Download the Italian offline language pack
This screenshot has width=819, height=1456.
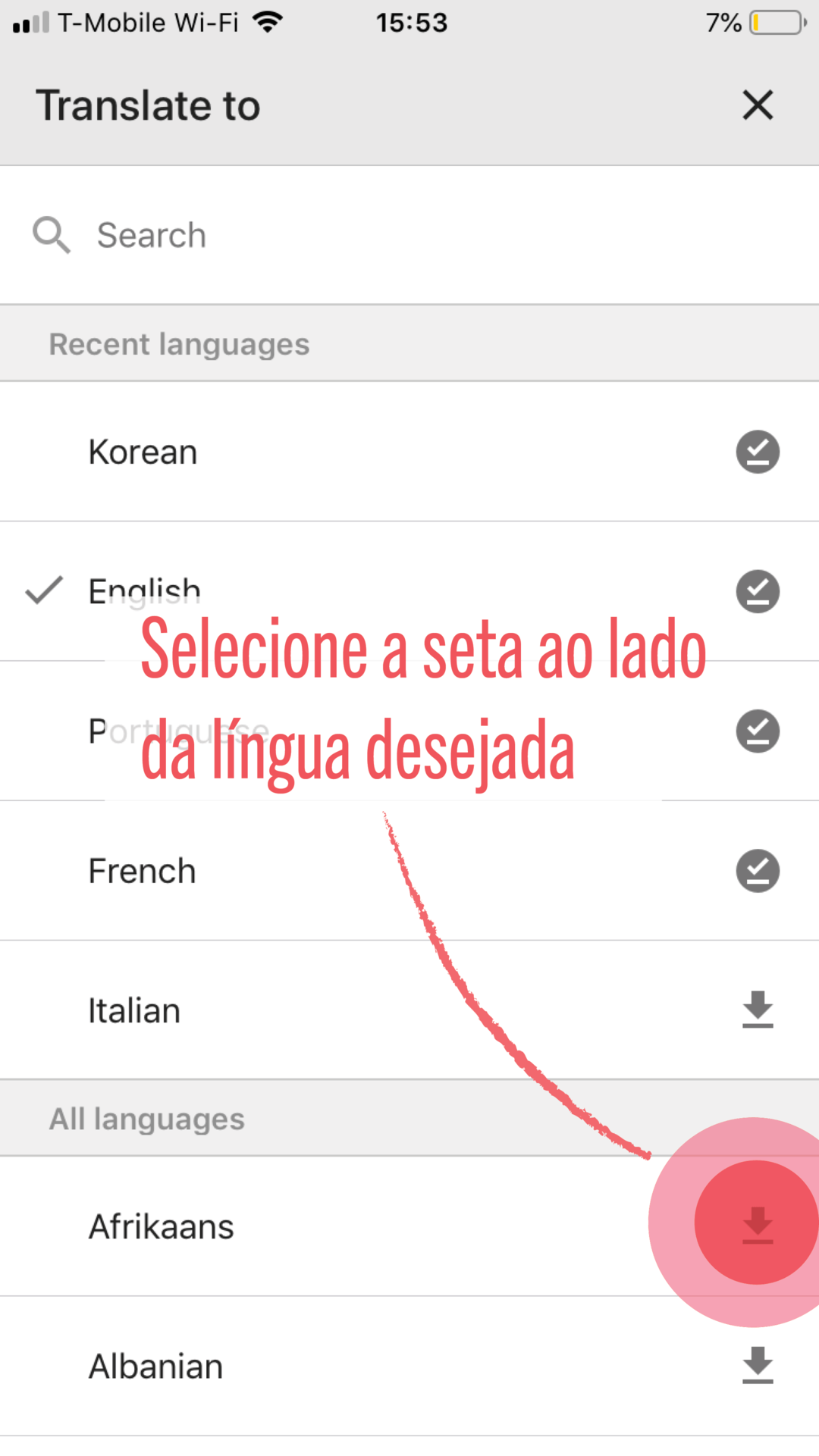click(x=758, y=1010)
